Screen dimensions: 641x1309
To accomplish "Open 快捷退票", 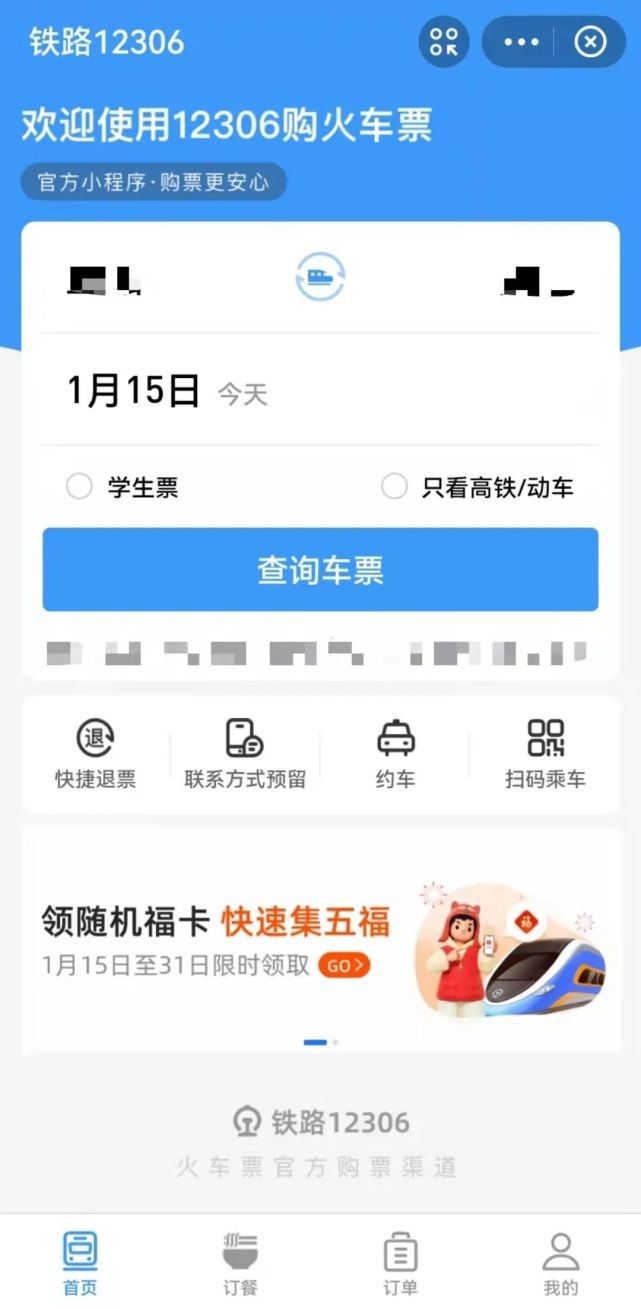I will coord(95,755).
